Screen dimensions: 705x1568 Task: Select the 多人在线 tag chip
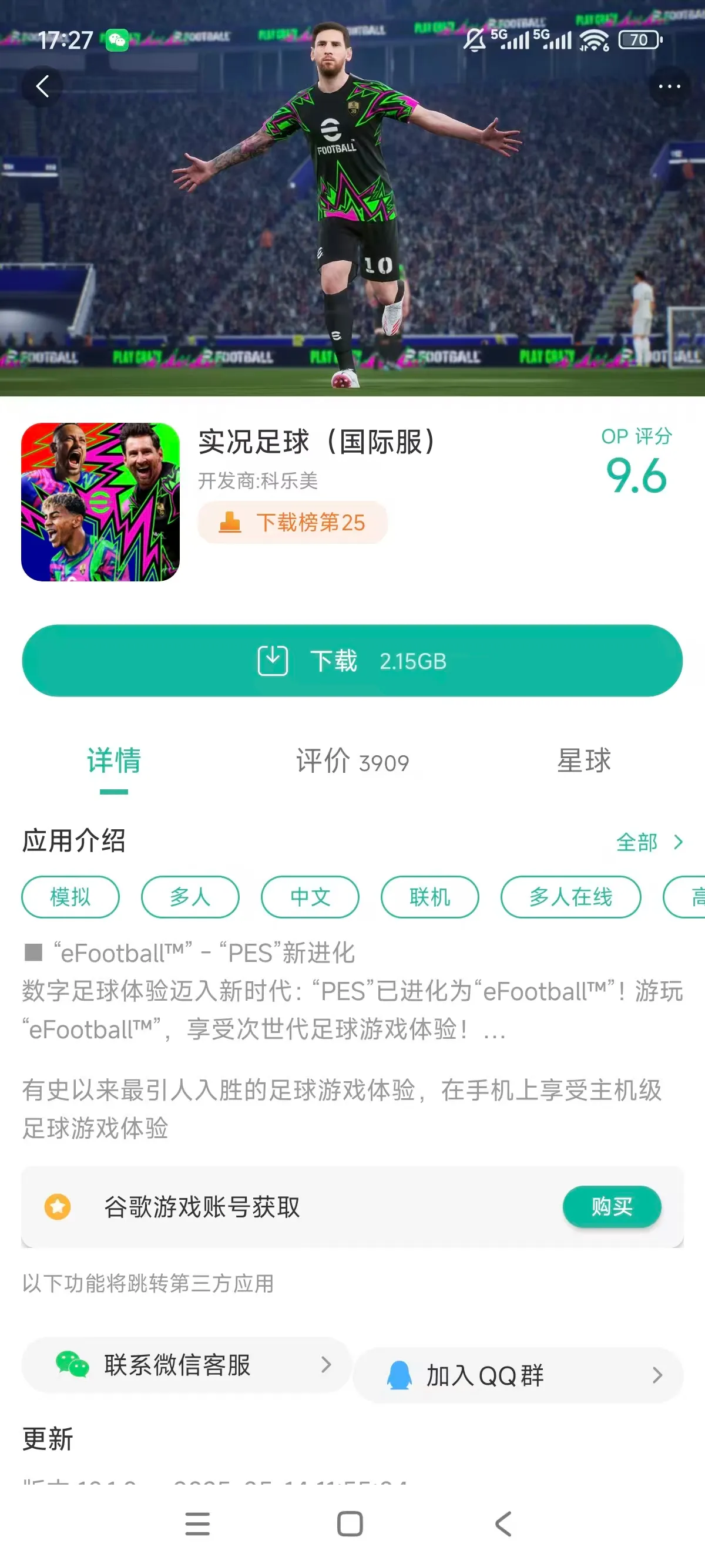[570, 897]
